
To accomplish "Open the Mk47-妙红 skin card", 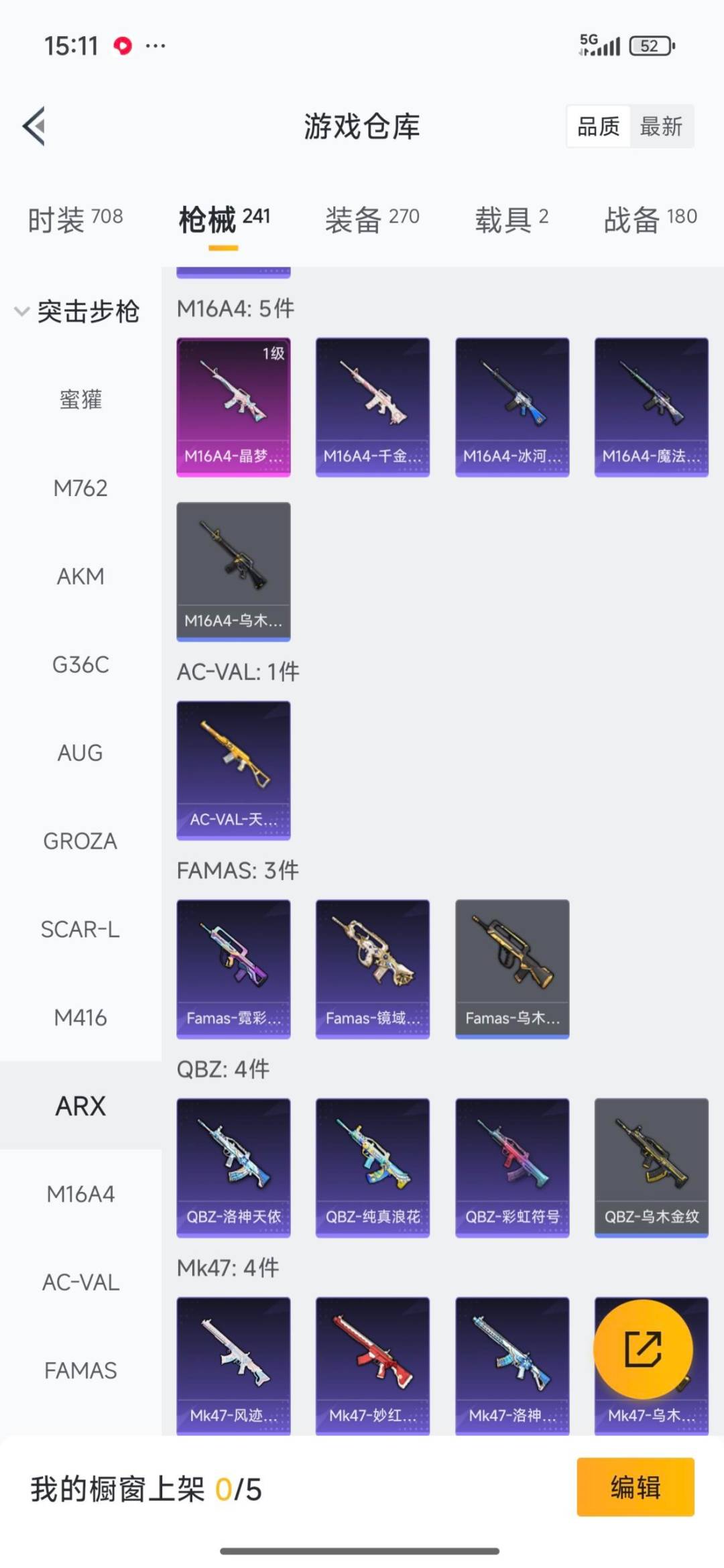I will 373,1364.
